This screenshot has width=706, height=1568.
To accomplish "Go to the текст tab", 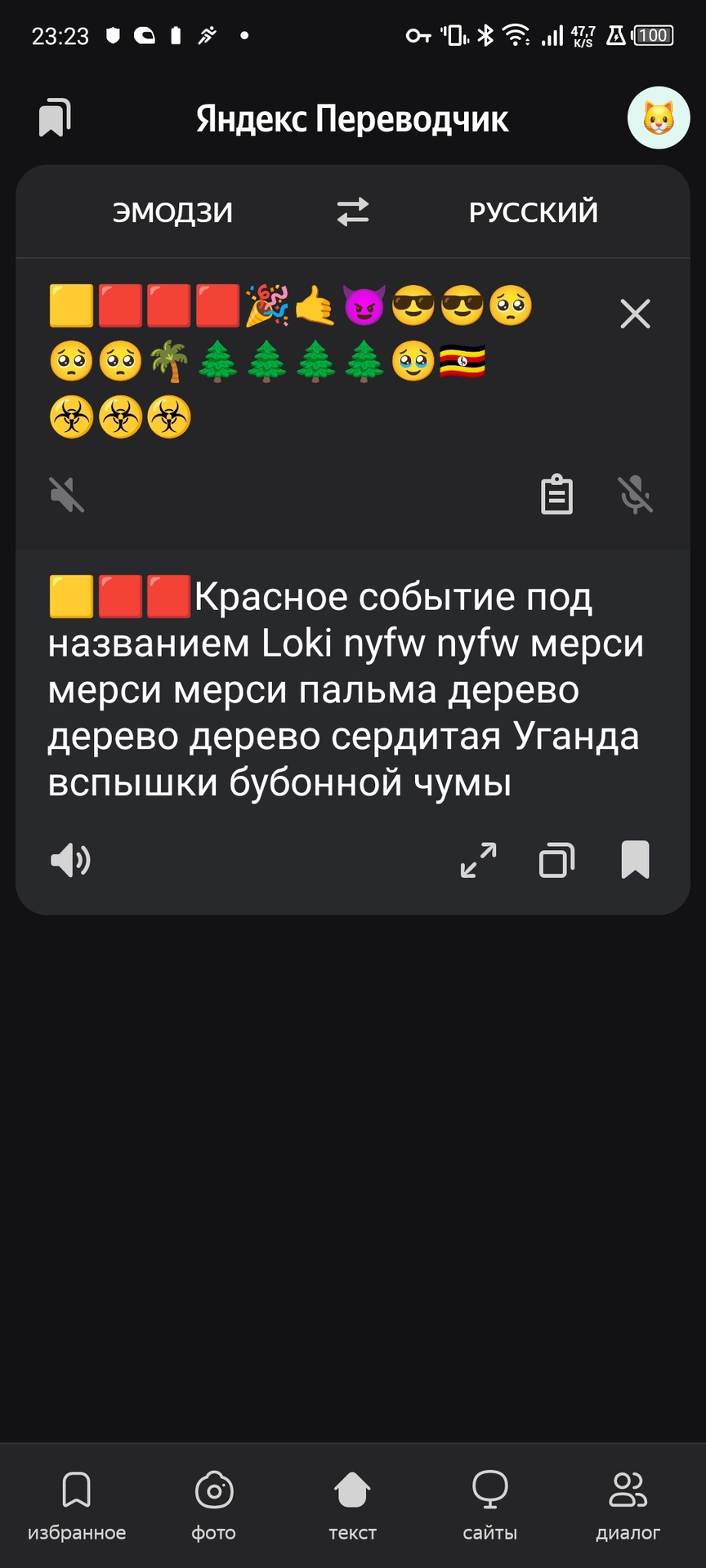I will (x=352, y=1506).
